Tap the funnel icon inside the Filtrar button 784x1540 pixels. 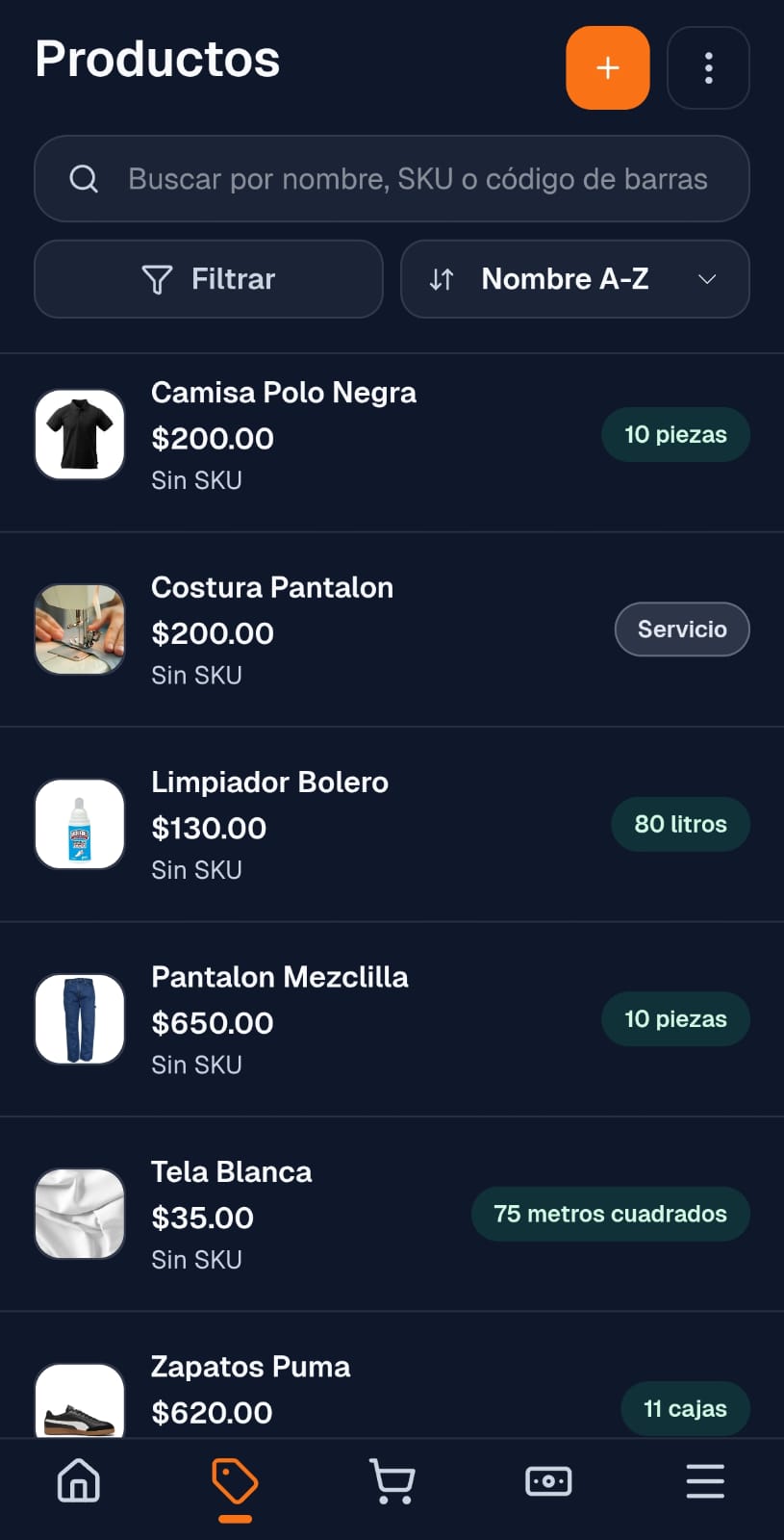(x=156, y=279)
